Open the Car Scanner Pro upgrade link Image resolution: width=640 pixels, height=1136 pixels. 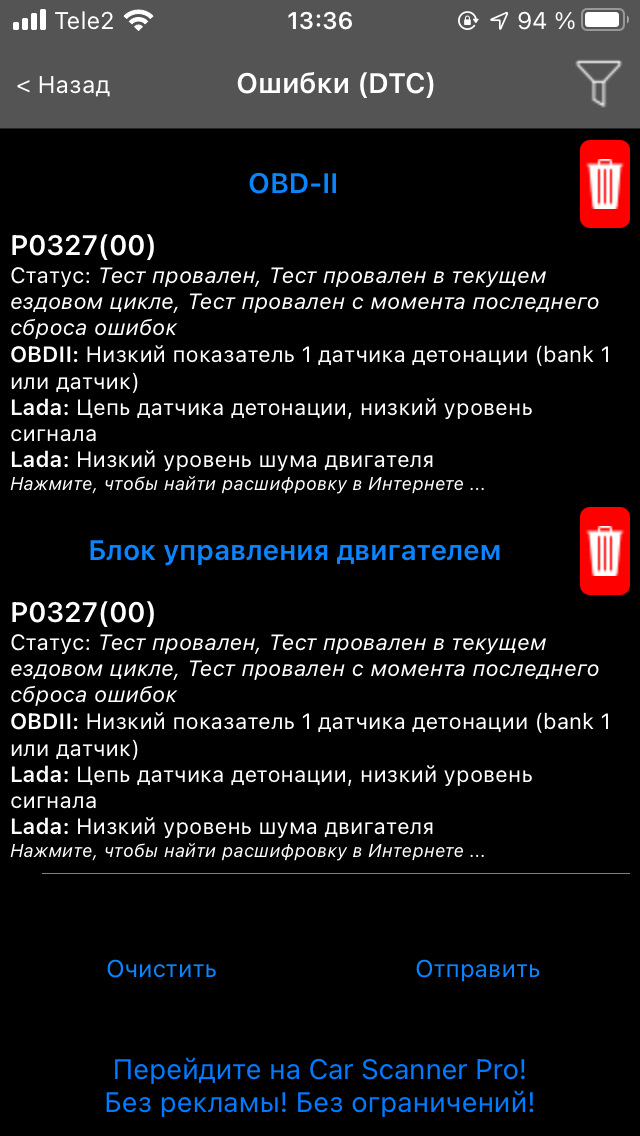[x=320, y=1086]
